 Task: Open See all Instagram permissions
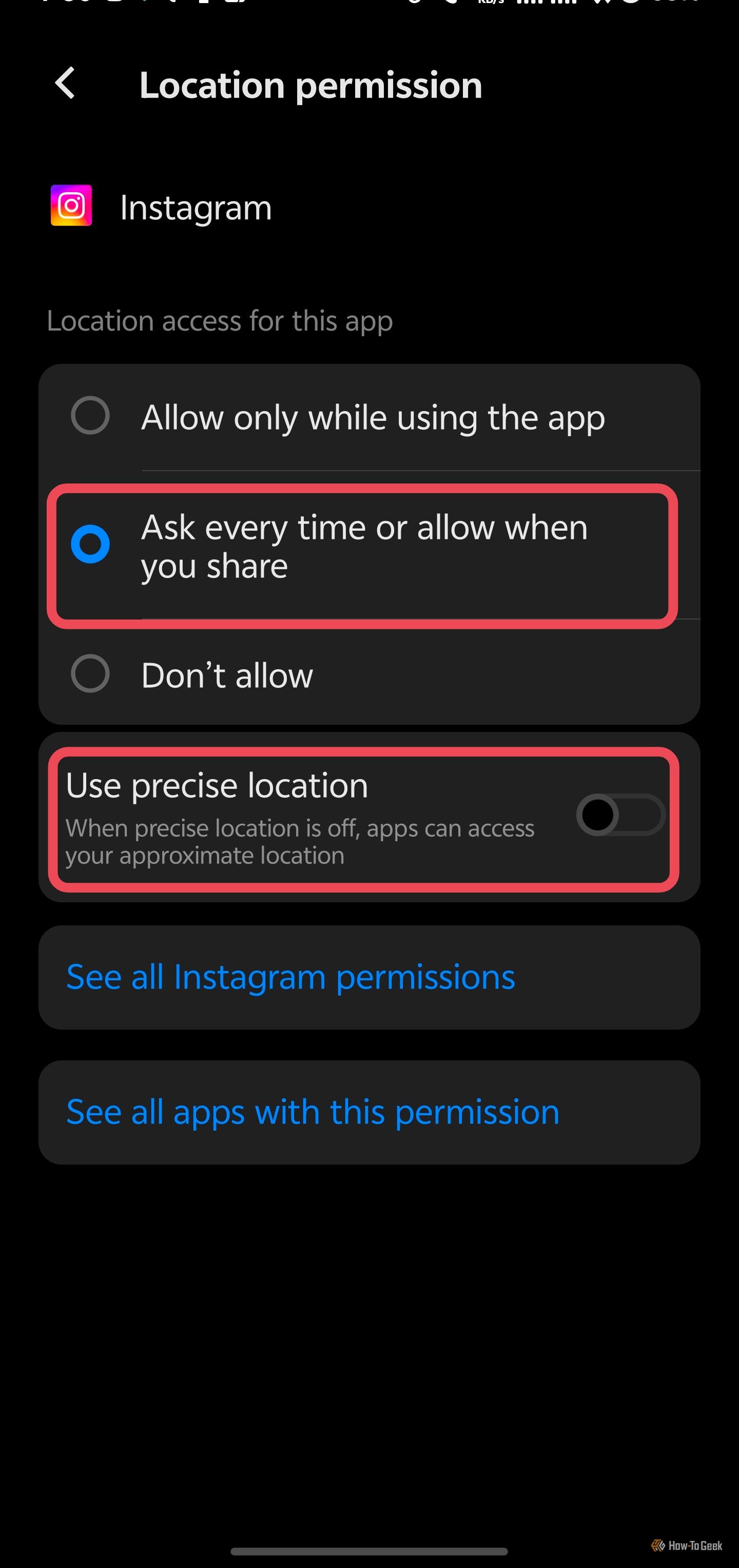pyautogui.click(x=369, y=978)
